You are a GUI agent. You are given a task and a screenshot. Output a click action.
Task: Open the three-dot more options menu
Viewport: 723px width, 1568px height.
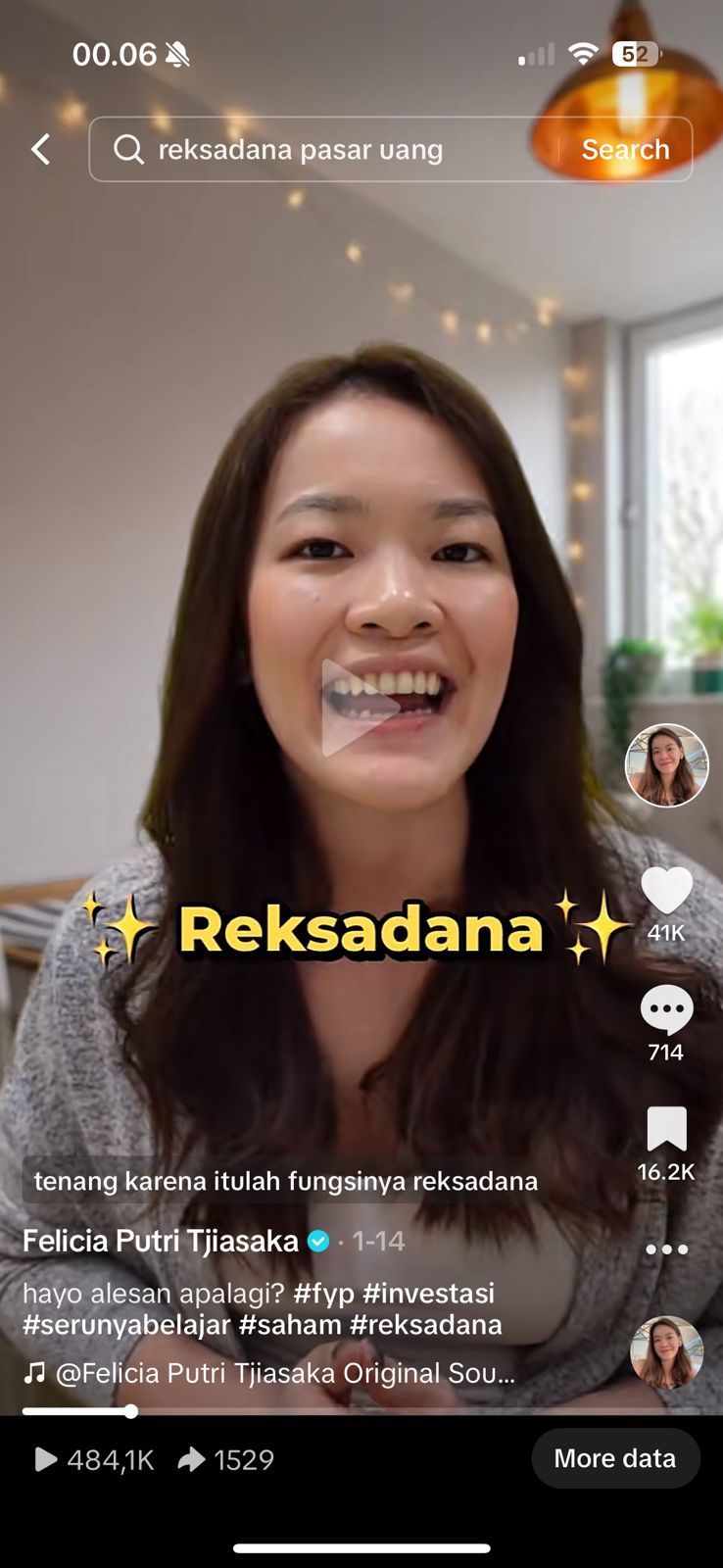pyautogui.click(x=666, y=1249)
